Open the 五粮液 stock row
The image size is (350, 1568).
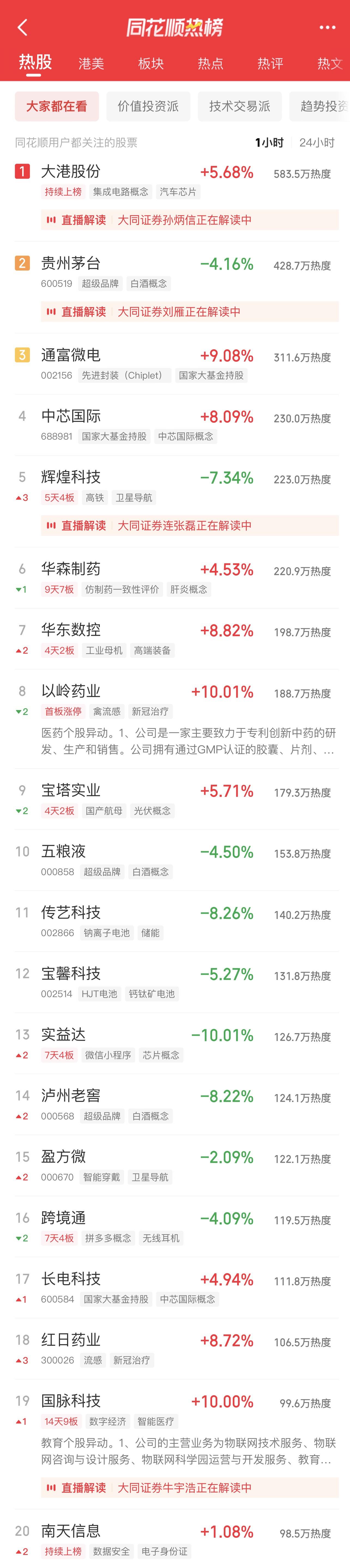coord(63,852)
